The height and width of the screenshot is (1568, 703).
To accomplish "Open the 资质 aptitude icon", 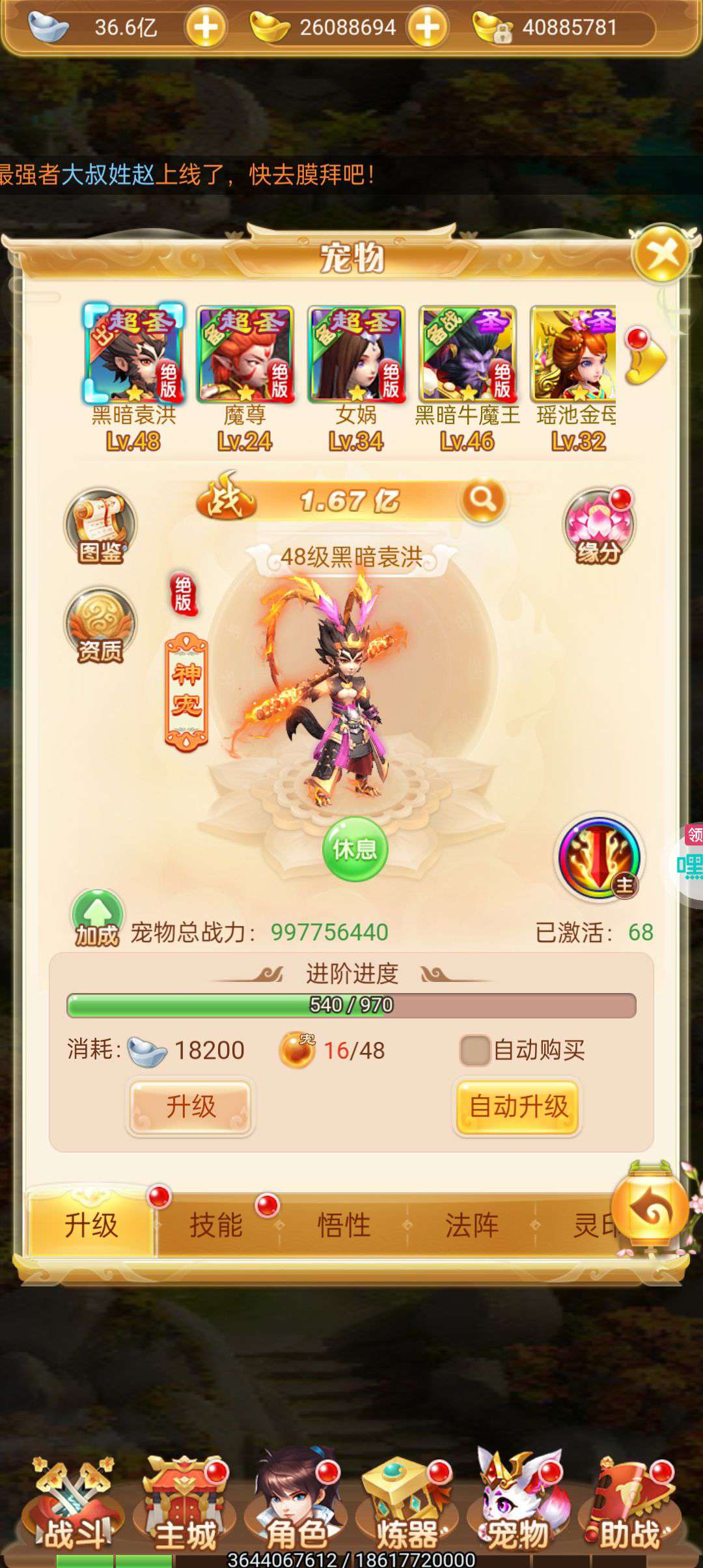I will pos(100,625).
